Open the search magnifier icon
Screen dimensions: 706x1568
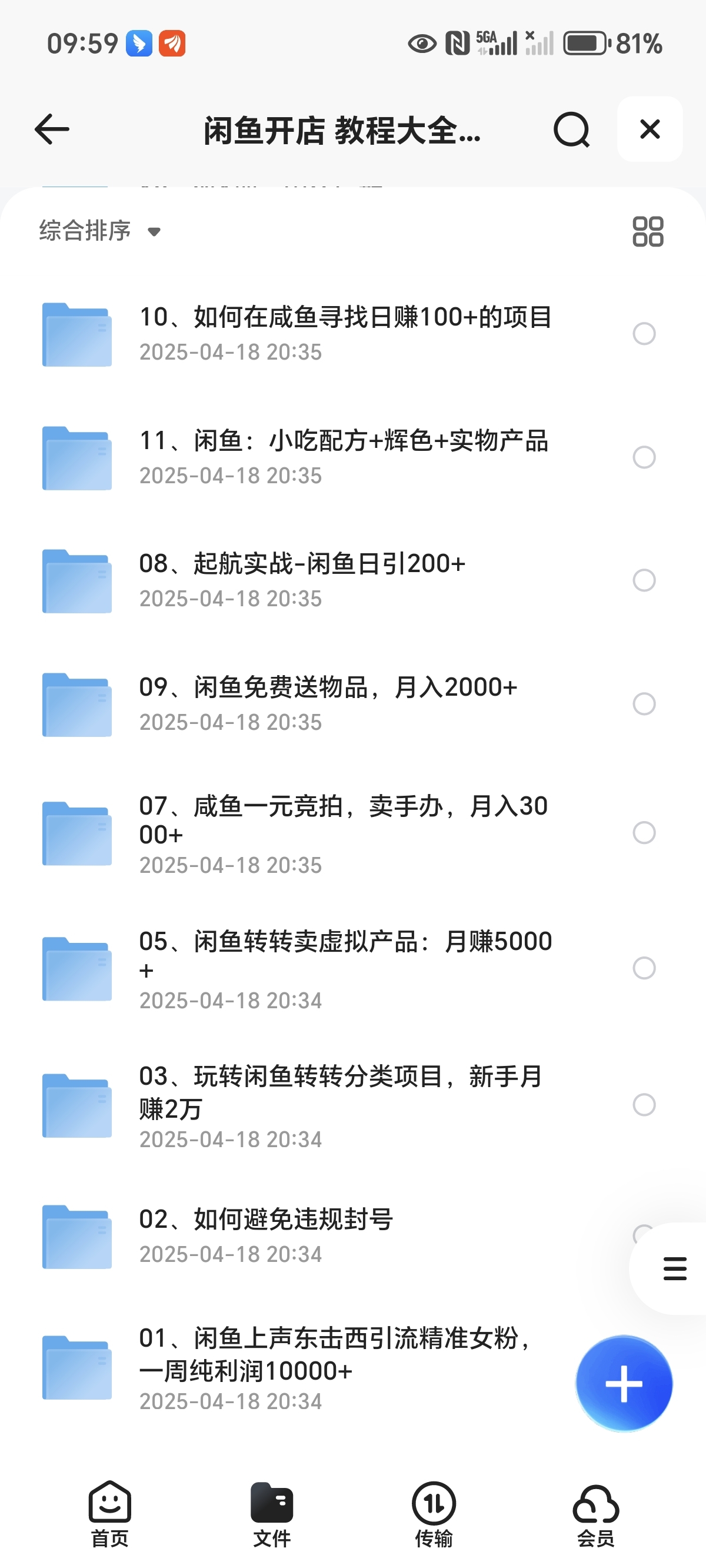click(571, 129)
